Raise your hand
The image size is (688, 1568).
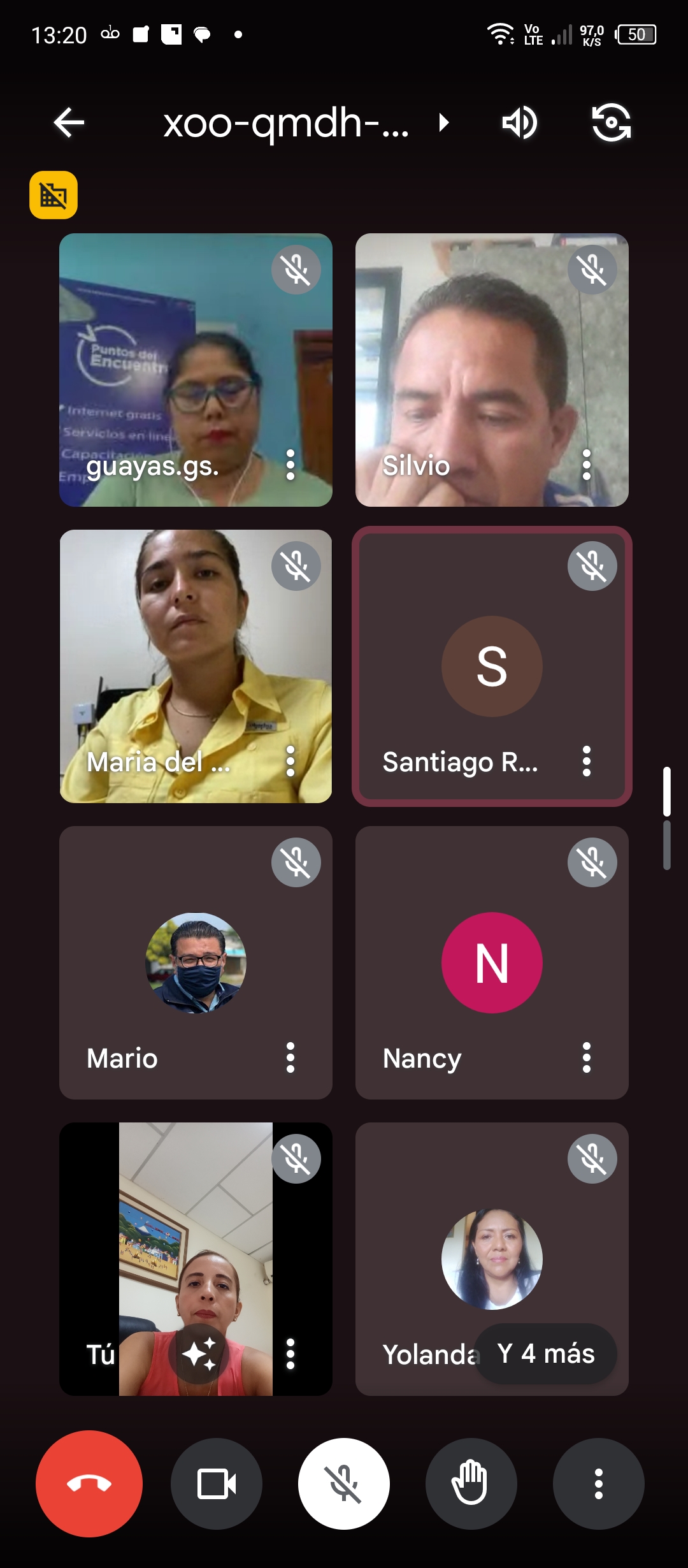click(x=471, y=1484)
